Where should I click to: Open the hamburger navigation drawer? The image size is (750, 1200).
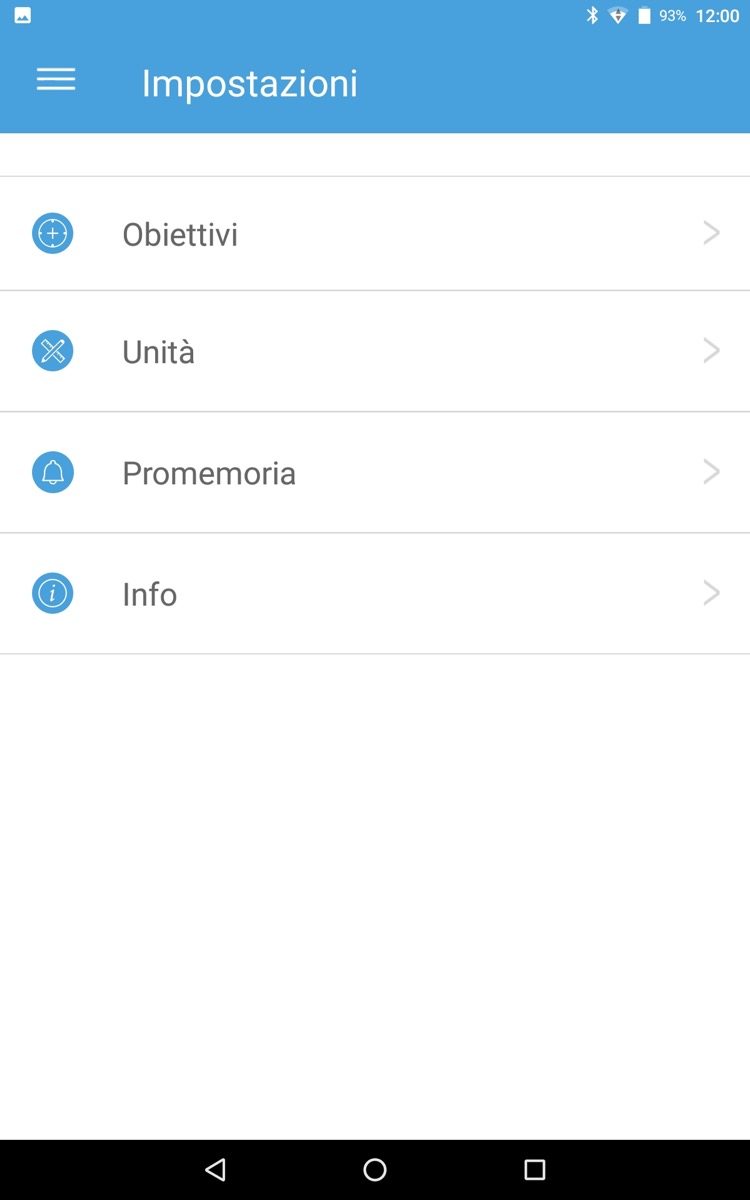pos(56,81)
